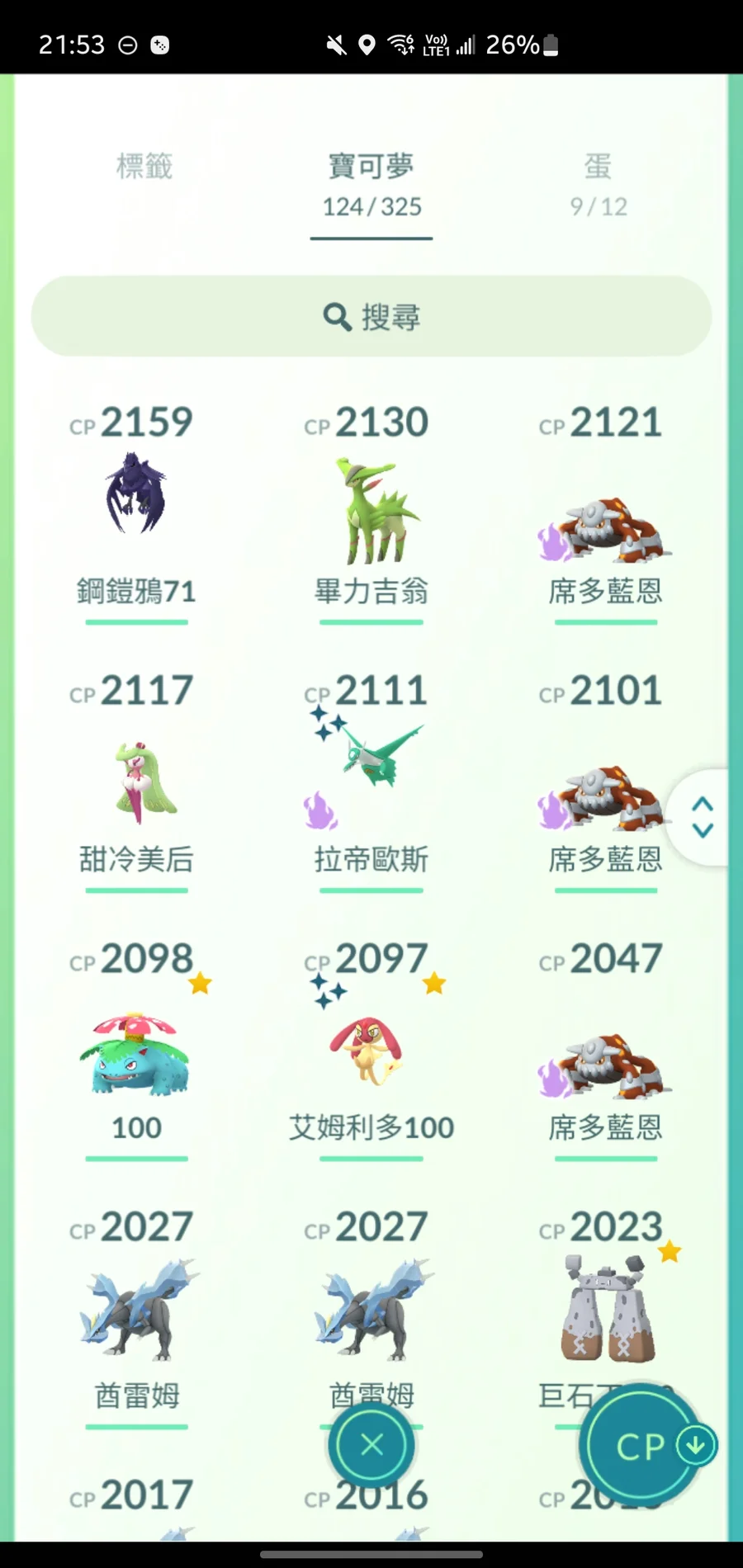
Task: Open 鋼鎧鴉71 with CP 2159
Action: [136, 503]
